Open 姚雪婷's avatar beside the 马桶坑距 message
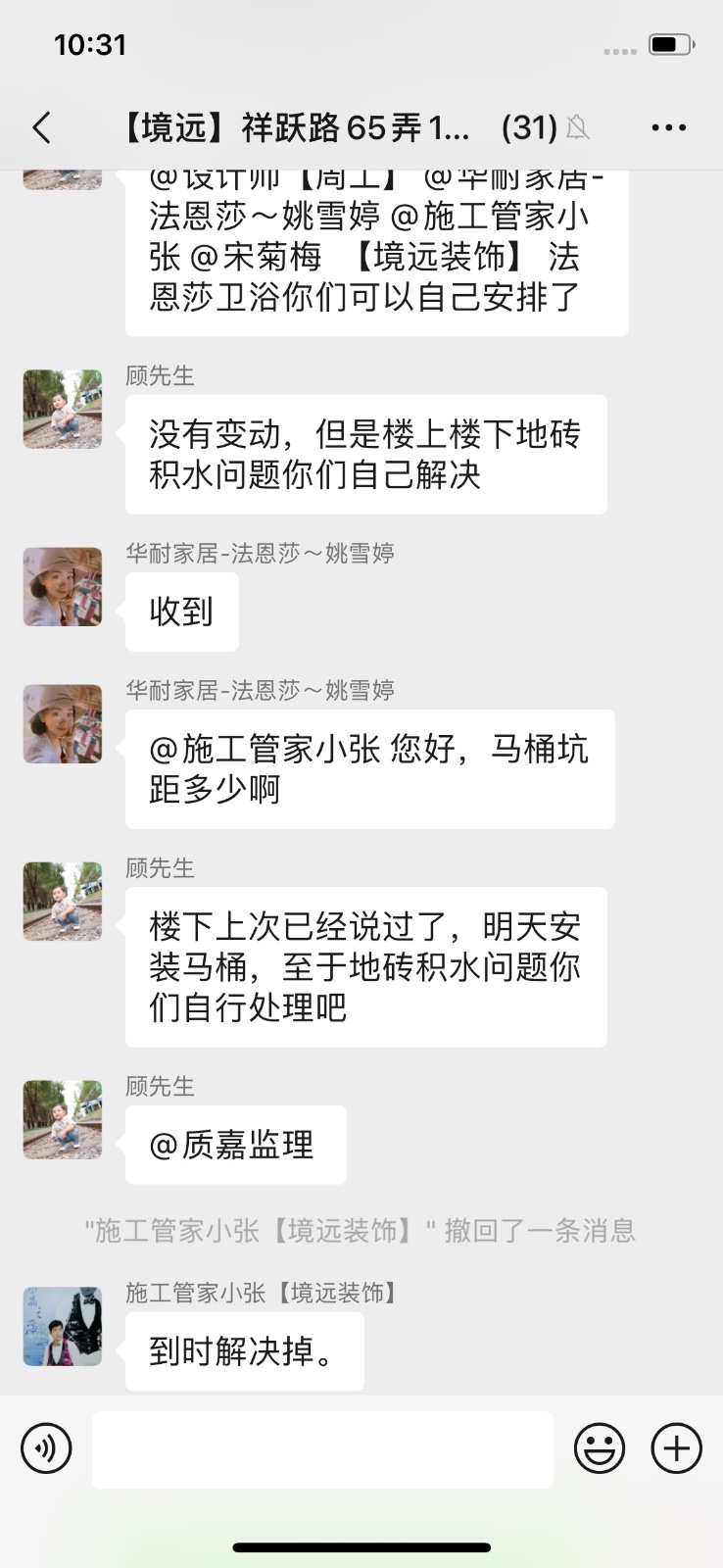 tap(63, 723)
